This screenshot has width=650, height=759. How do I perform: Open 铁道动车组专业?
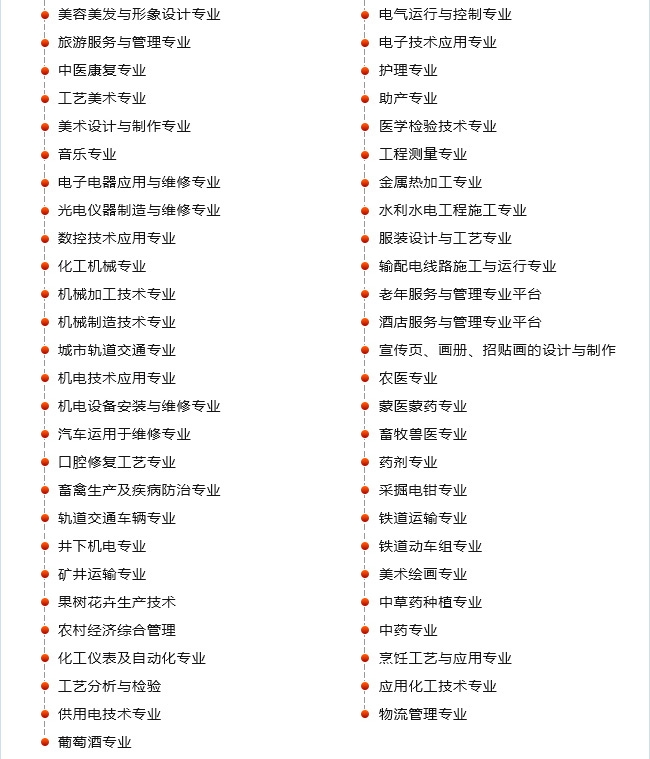click(x=430, y=546)
